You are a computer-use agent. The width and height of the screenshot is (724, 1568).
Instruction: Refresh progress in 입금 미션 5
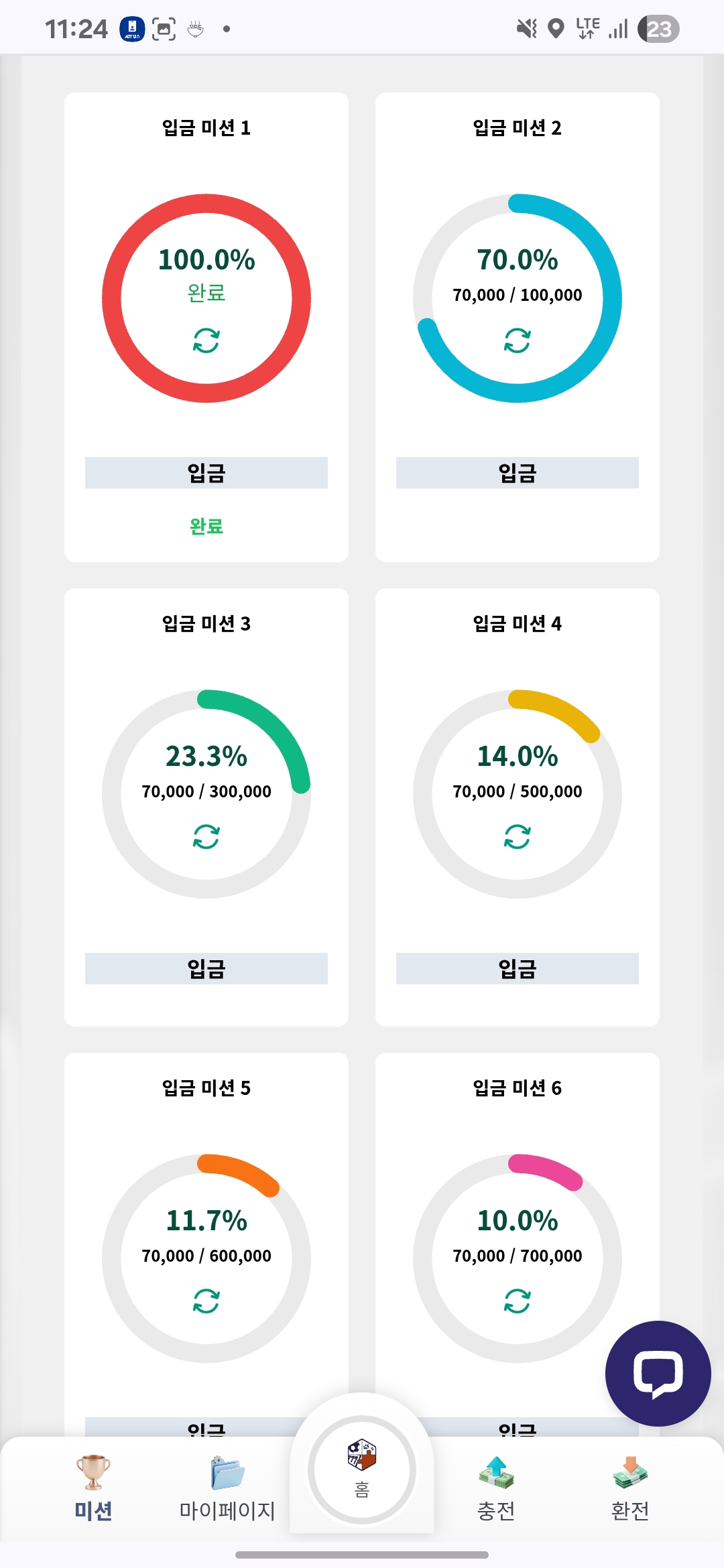tap(206, 1301)
